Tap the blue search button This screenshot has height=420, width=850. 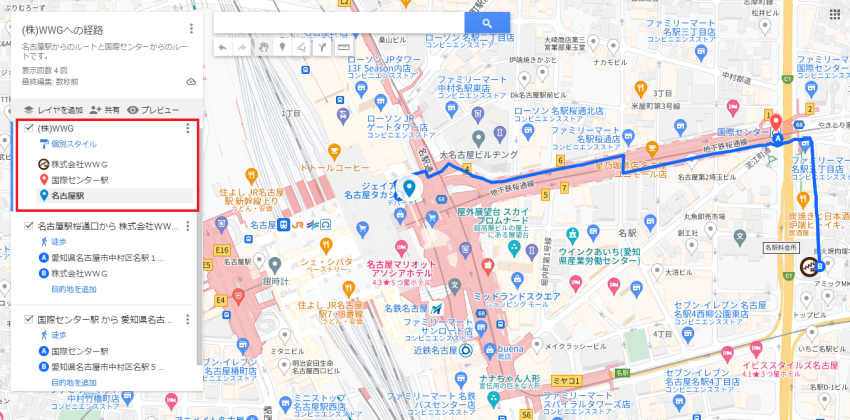click(487, 23)
